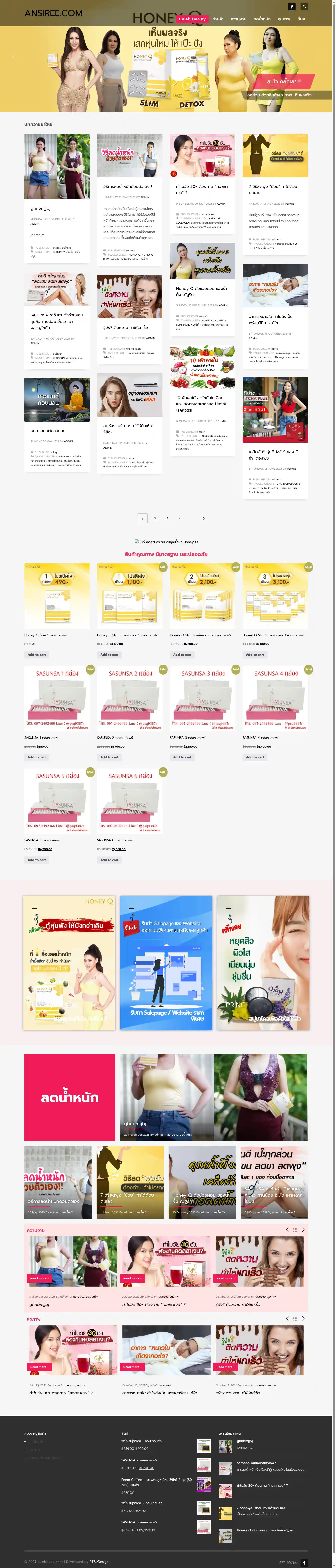Add SASUNSA 6 กล่อง to cart

(110, 860)
